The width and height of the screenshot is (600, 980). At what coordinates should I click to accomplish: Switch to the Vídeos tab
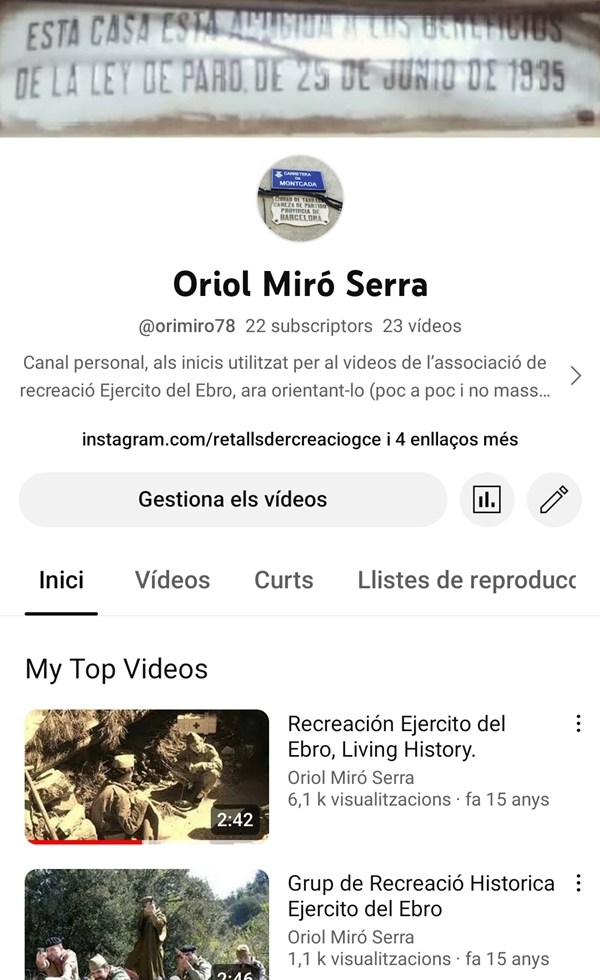[172, 580]
